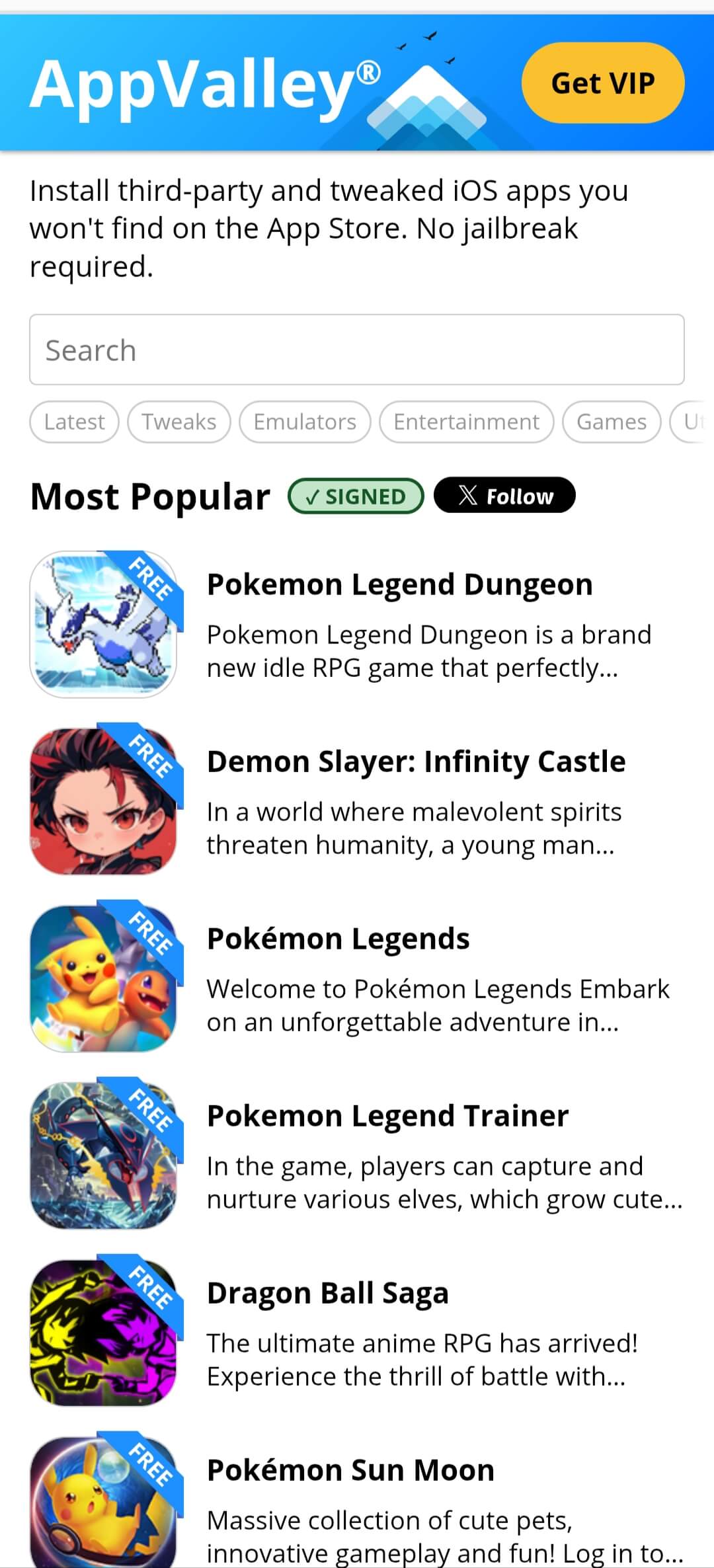Image resolution: width=714 pixels, height=1568 pixels.
Task: Focus the Search input field
Action: (x=356, y=350)
